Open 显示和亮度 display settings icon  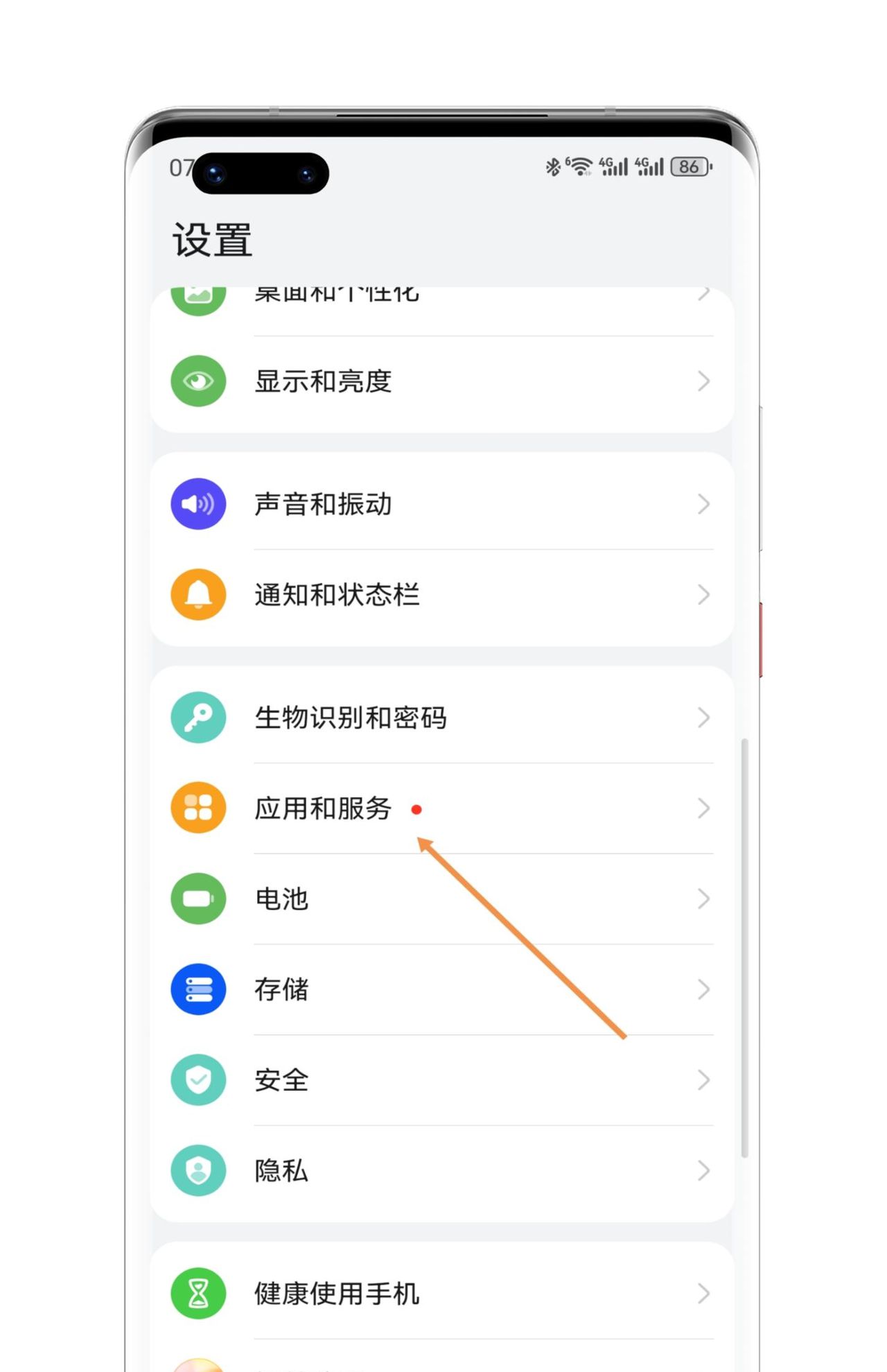[x=198, y=381]
